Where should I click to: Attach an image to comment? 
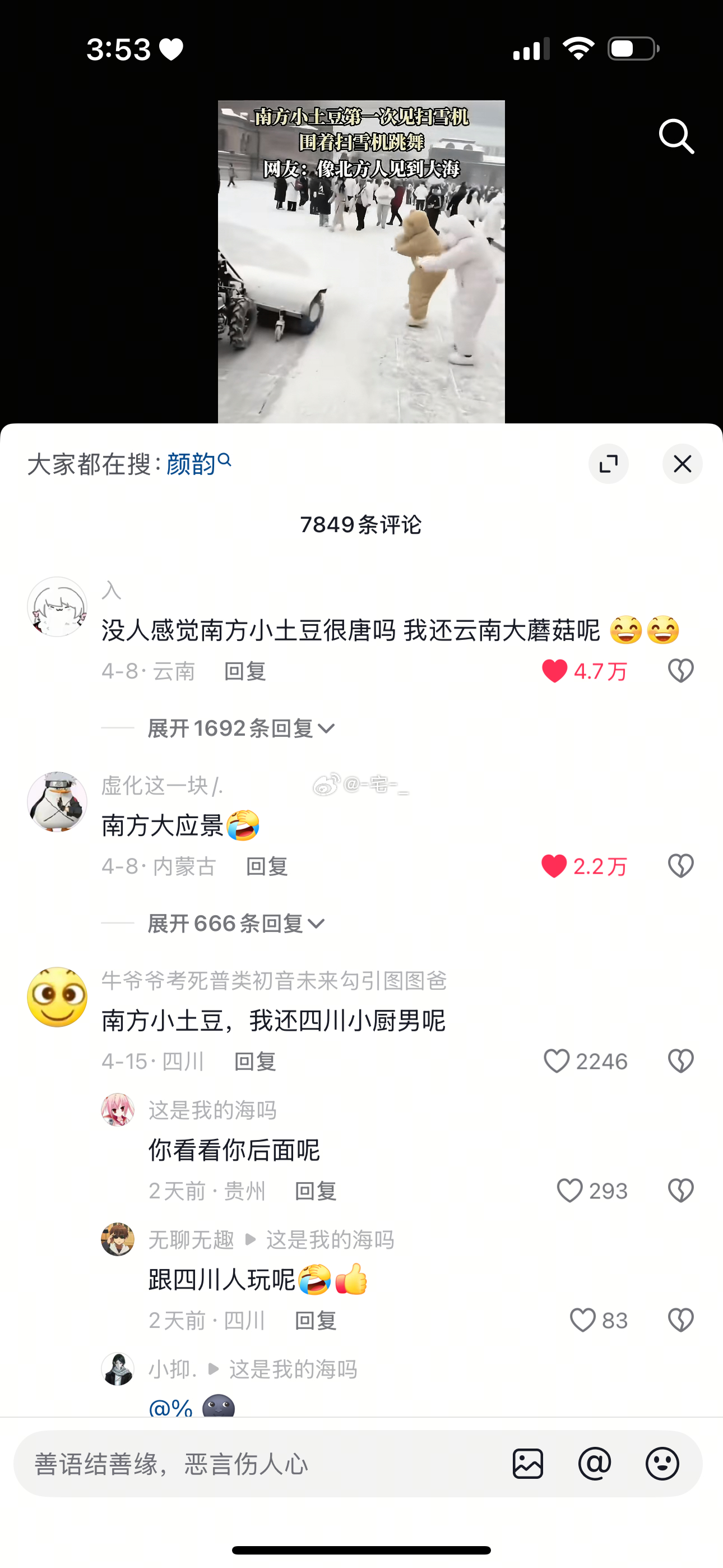(527, 1464)
